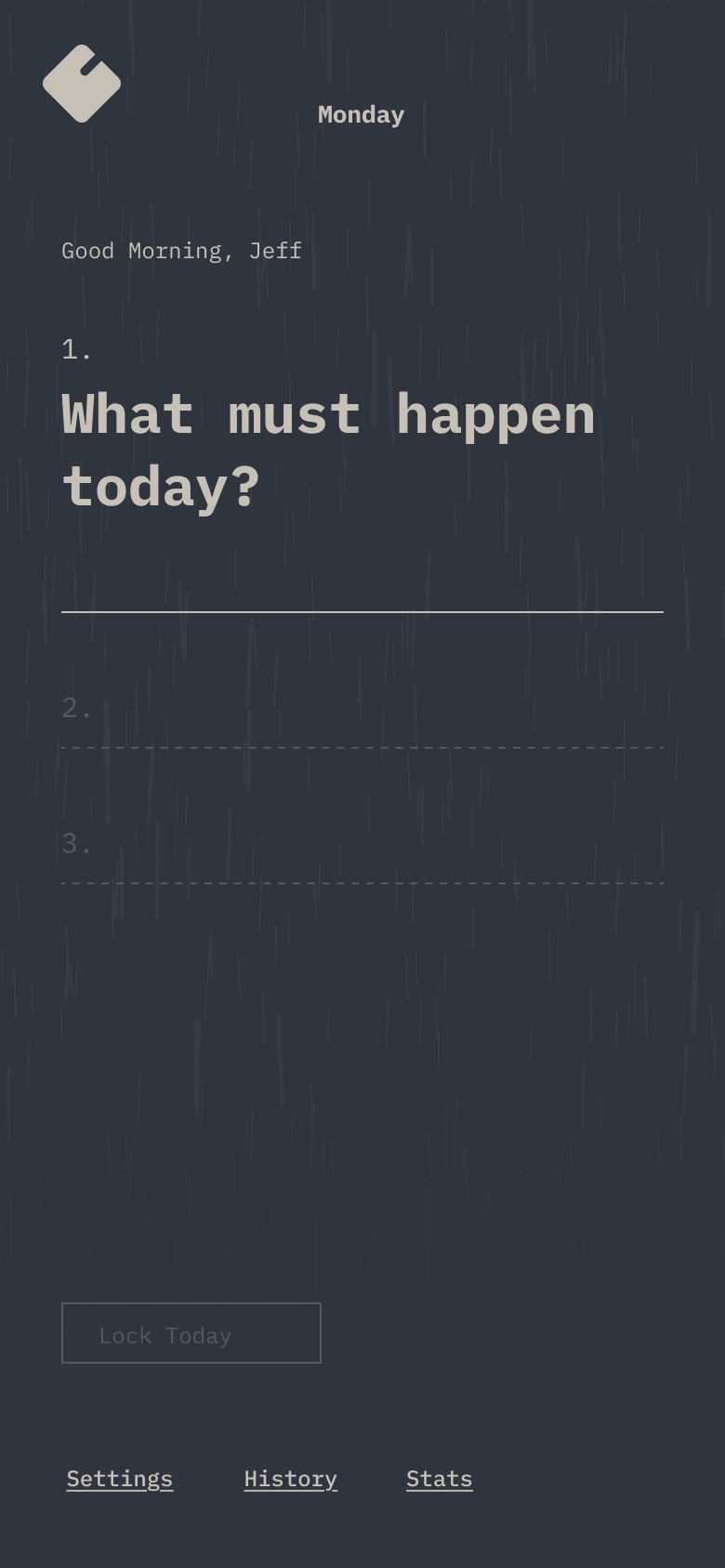View your Stats
Screen dimensions: 725x1568
coord(440,1478)
